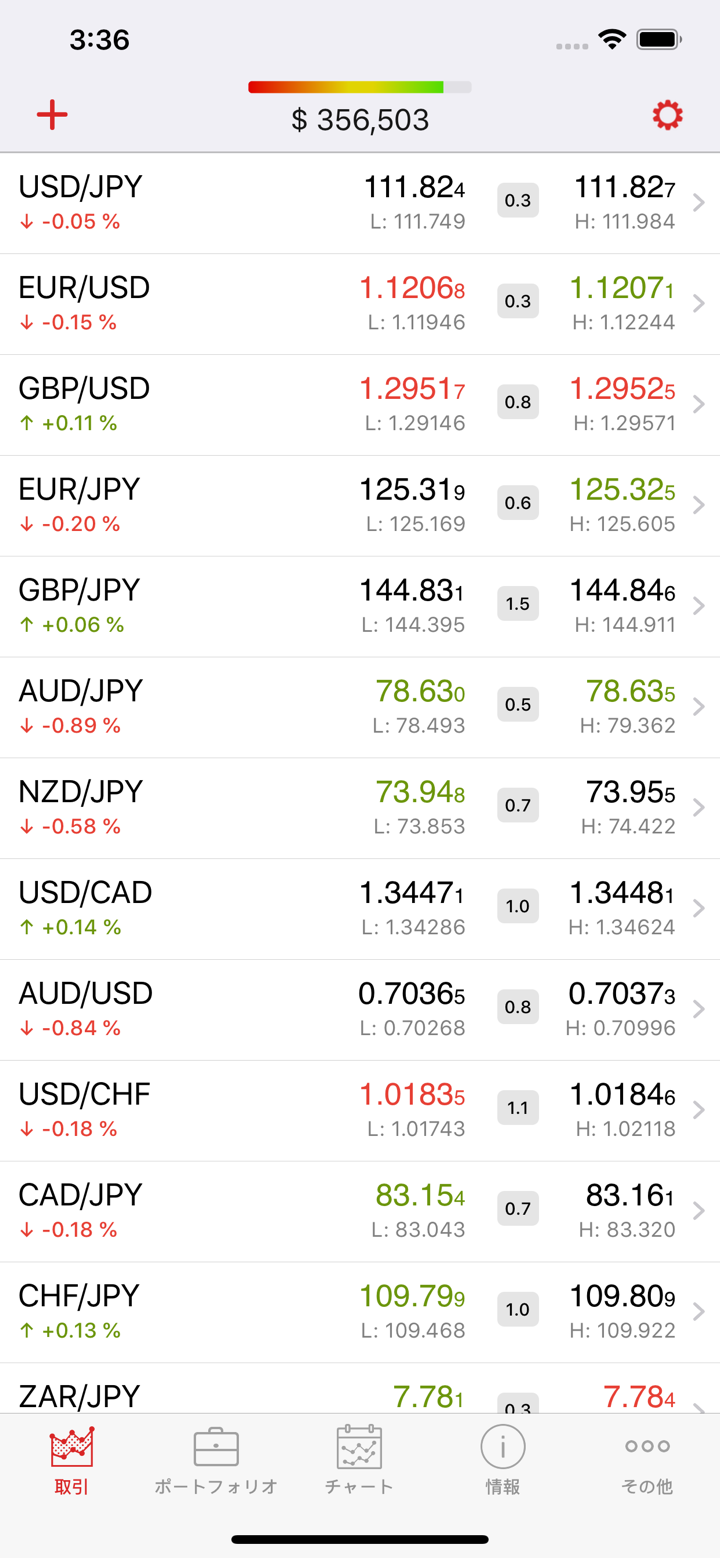Switch to the ポートフォリオ tab
This screenshot has width=720, height=1558.
pyautogui.click(x=216, y=1460)
